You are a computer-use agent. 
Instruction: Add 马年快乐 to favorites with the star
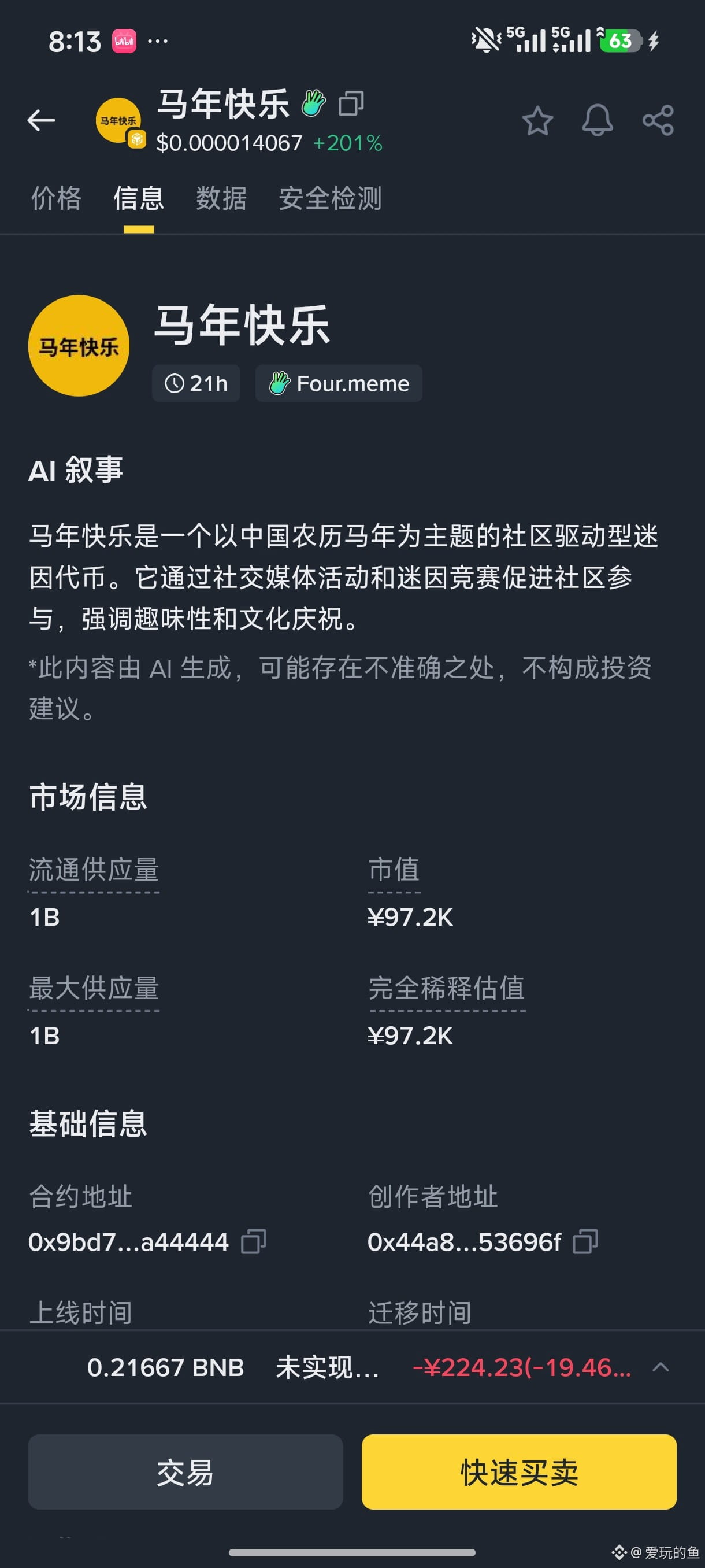(538, 120)
